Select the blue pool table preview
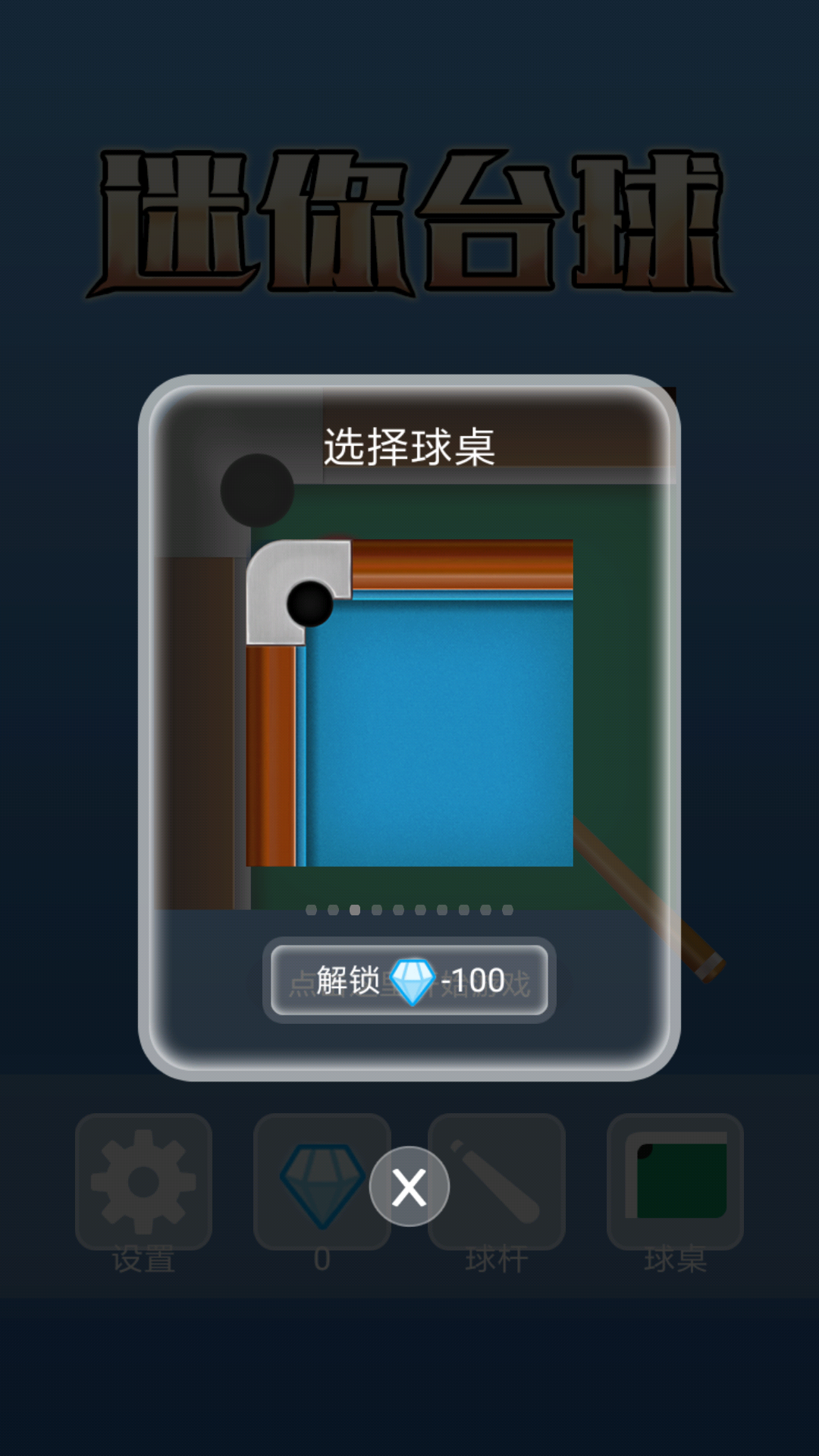819x1456 pixels. coord(409,703)
